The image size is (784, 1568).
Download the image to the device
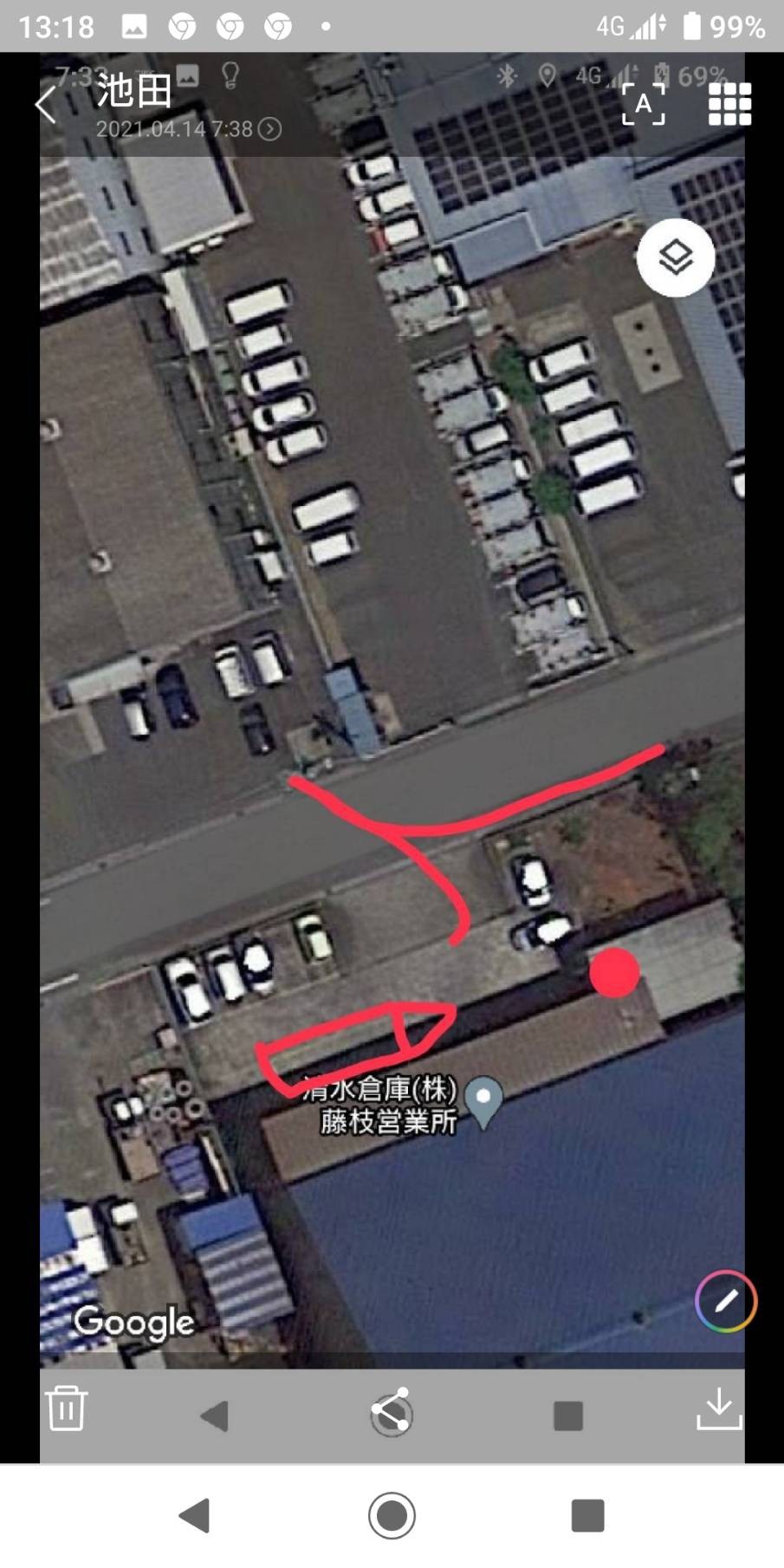coord(719,1408)
